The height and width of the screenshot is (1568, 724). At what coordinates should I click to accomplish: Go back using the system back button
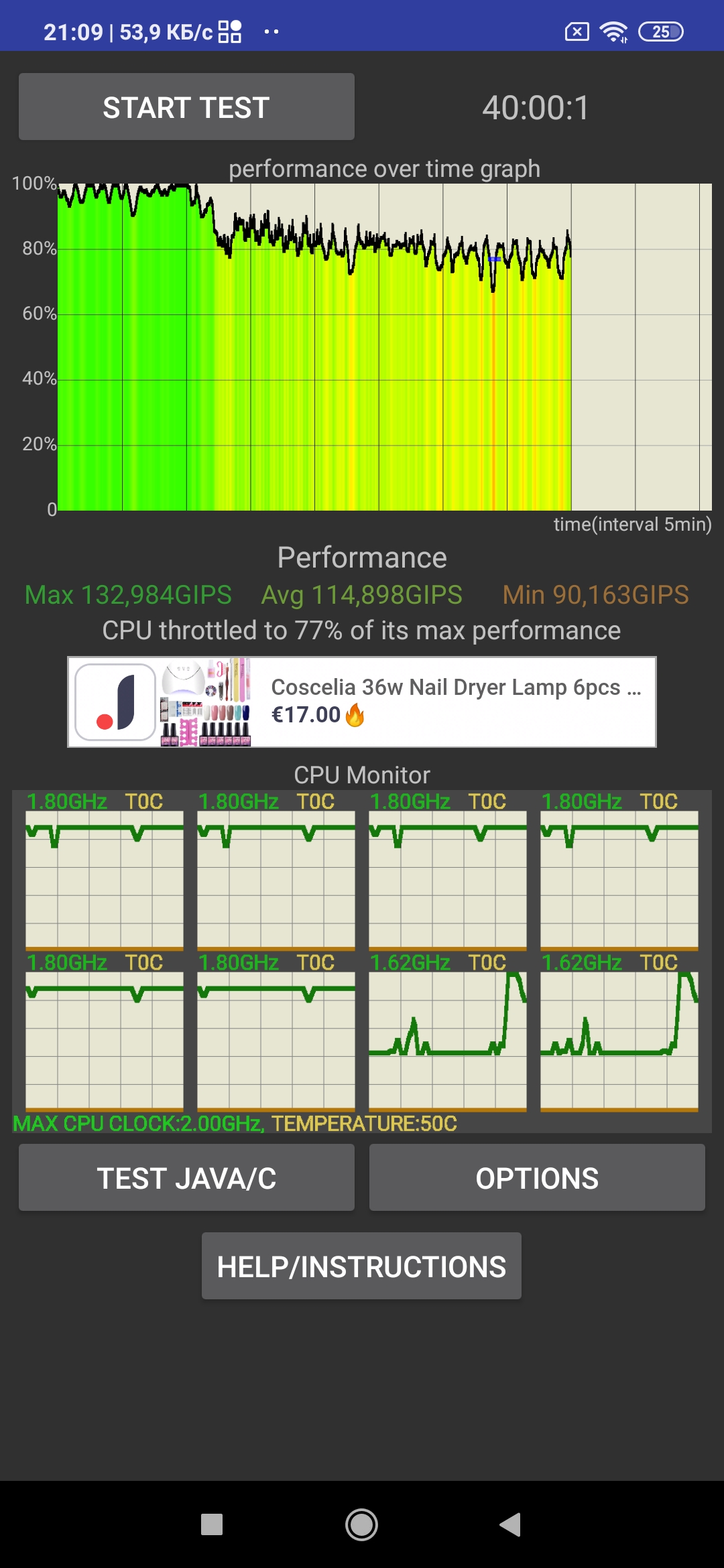click(511, 1524)
